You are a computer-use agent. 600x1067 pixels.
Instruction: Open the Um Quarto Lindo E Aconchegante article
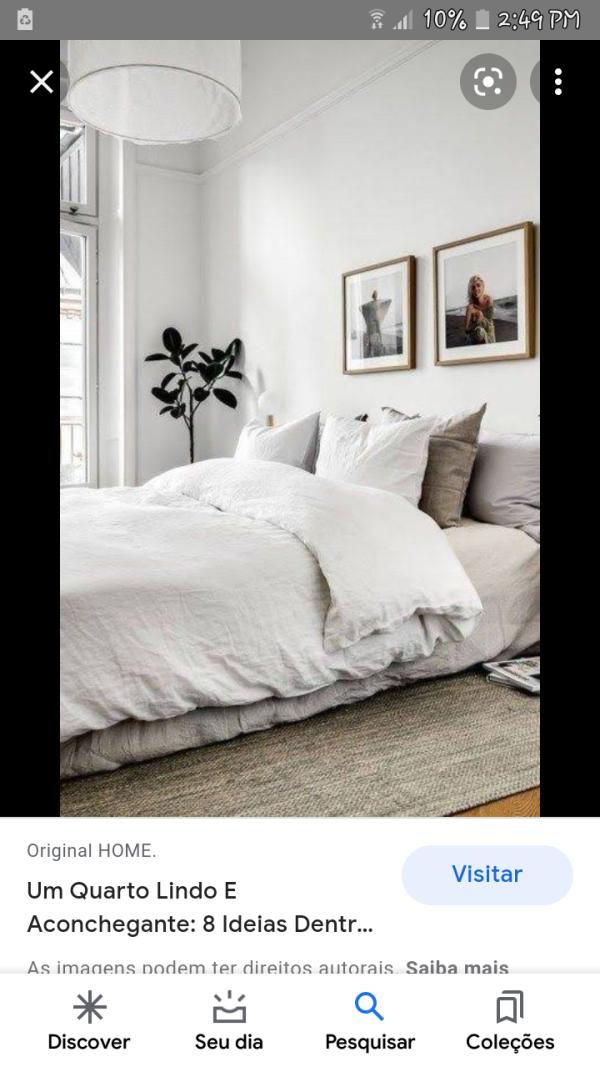coord(200,907)
